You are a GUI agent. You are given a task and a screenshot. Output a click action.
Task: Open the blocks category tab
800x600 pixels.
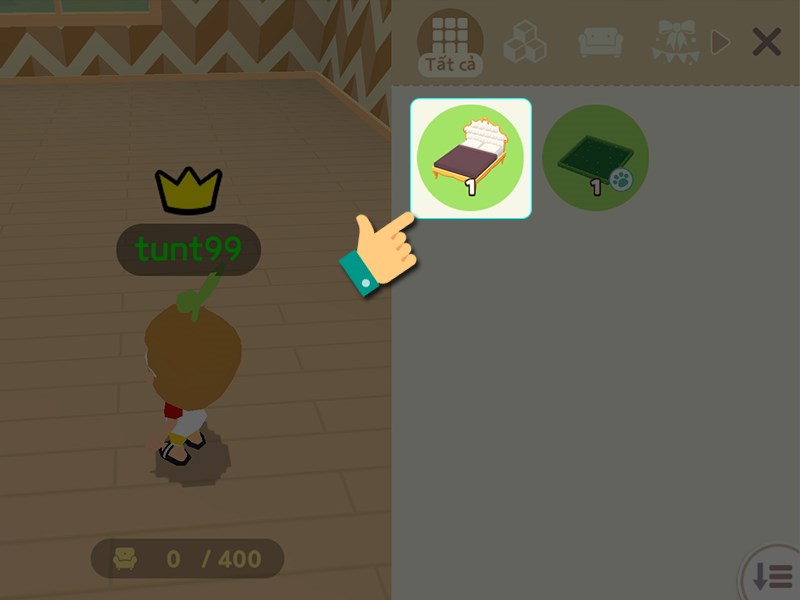pyautogui.click(x=525, y=43)
